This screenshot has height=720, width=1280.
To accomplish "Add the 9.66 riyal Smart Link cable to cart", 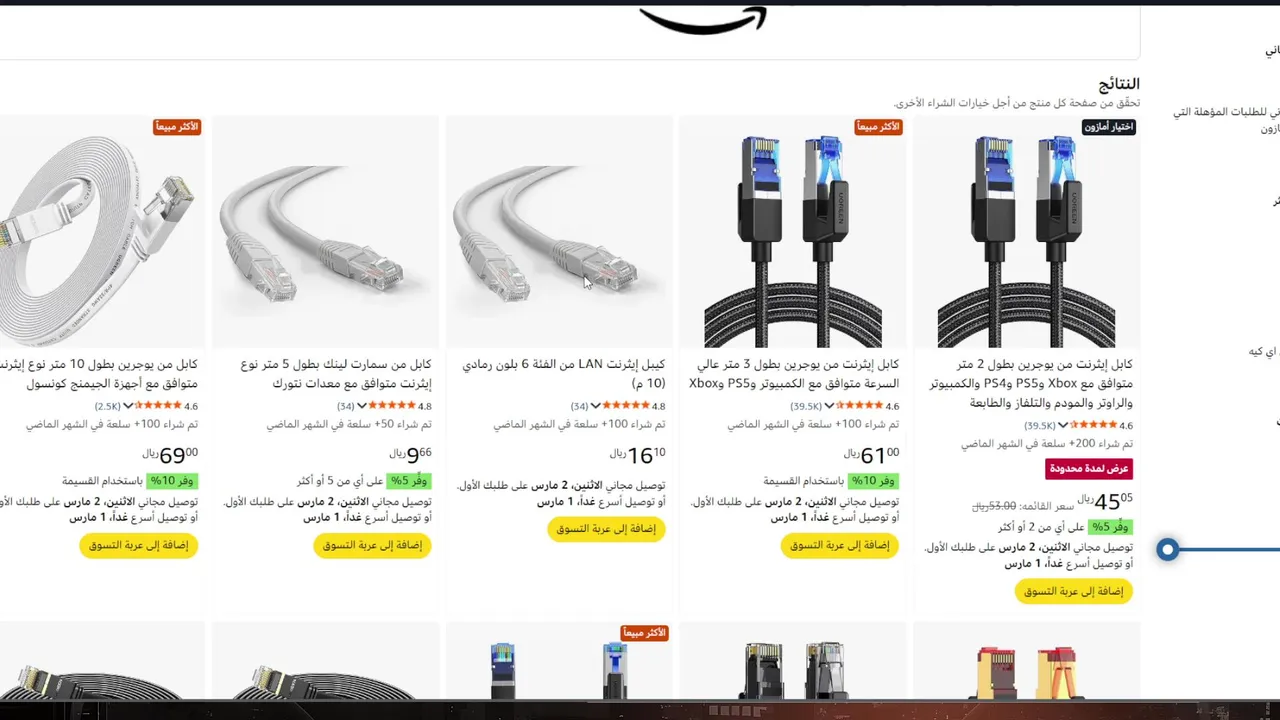I will click(372, 545).
